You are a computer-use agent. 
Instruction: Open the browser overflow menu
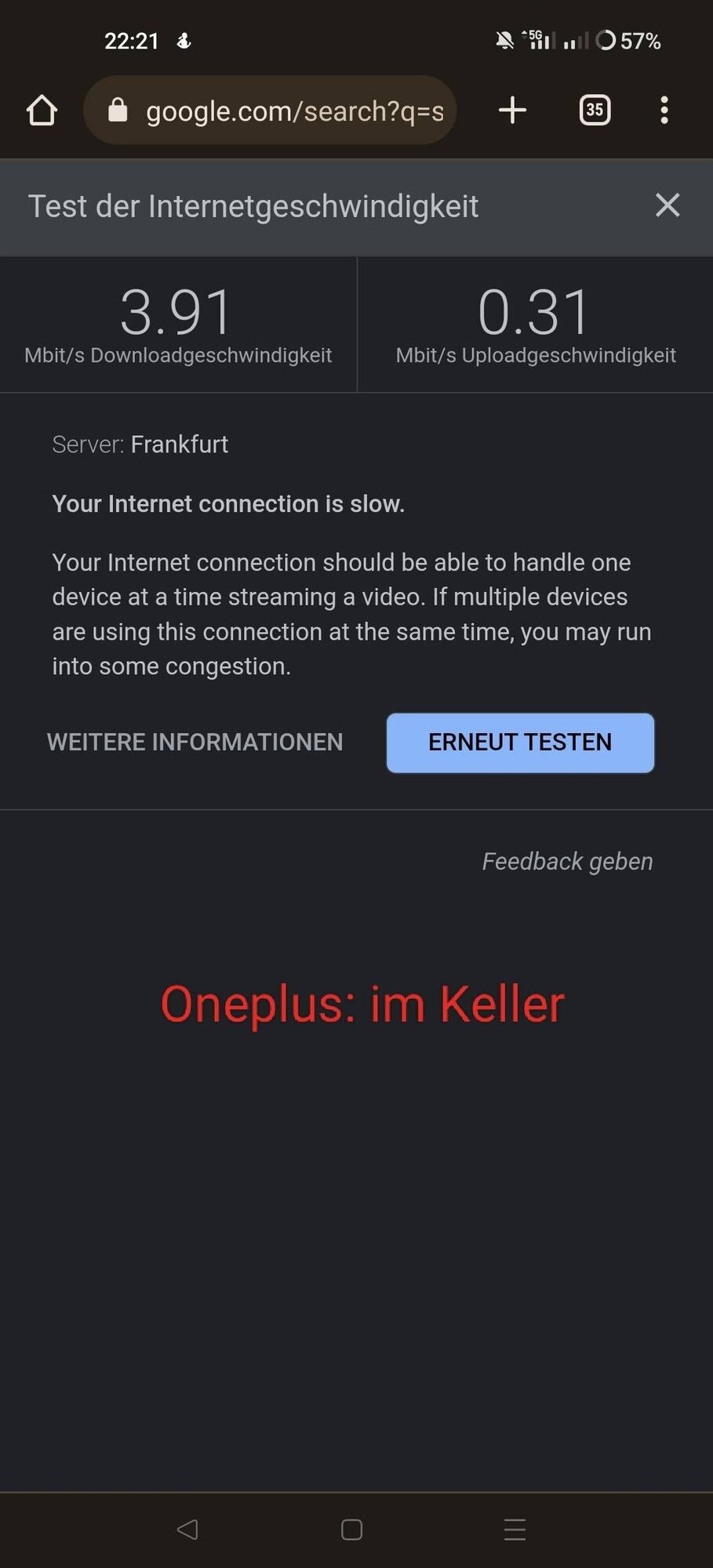coord(664,110)
